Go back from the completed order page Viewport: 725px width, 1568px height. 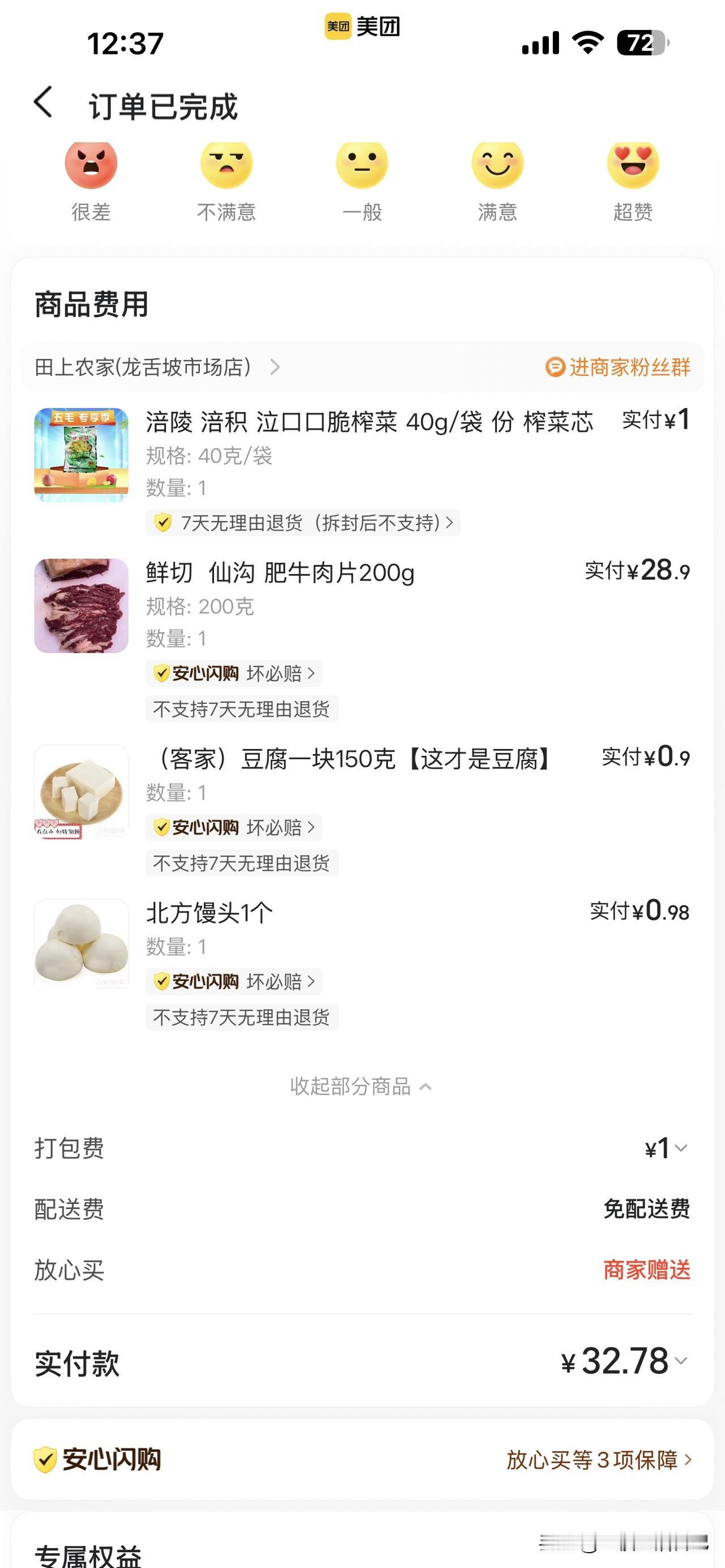(x=43, y=102)
